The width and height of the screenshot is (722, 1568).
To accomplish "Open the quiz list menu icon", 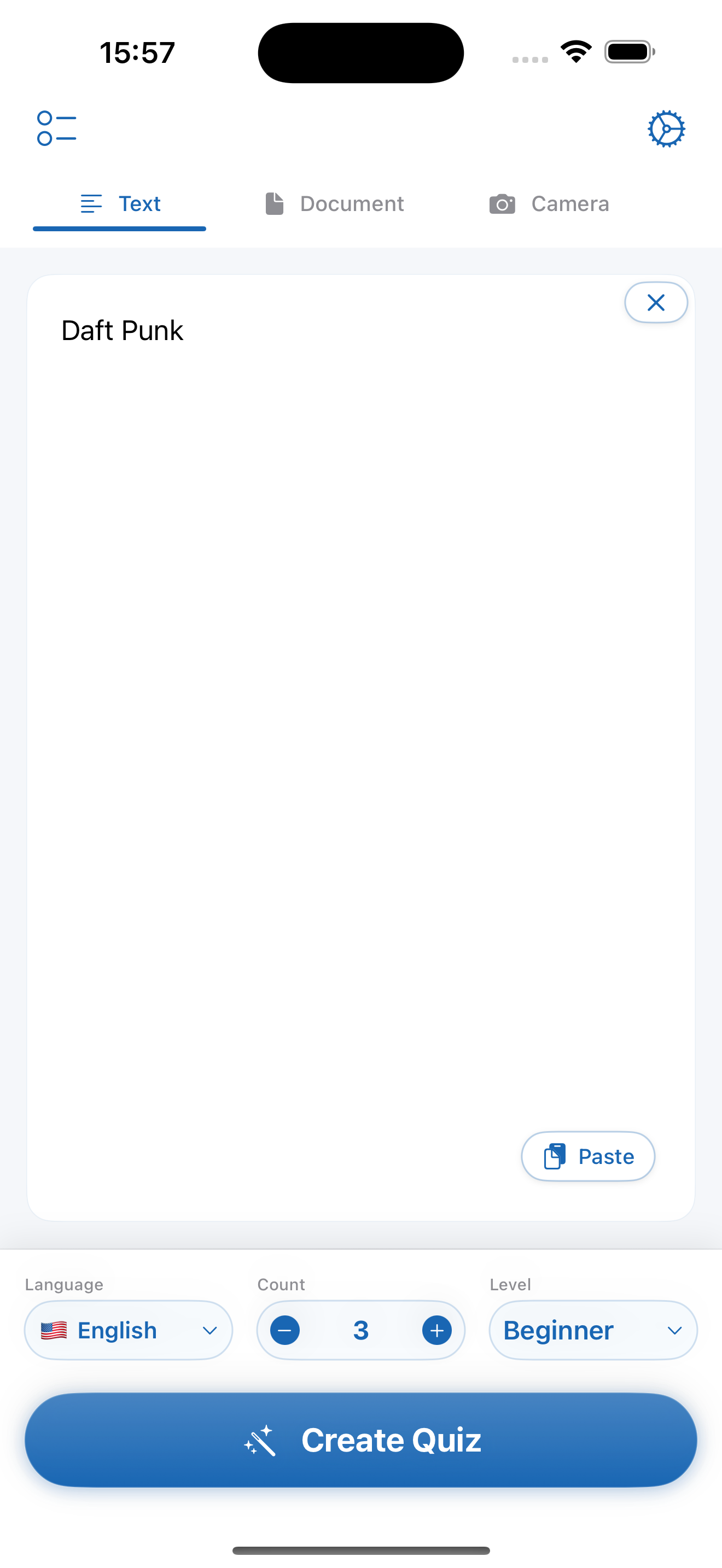I will pos(57,128).
